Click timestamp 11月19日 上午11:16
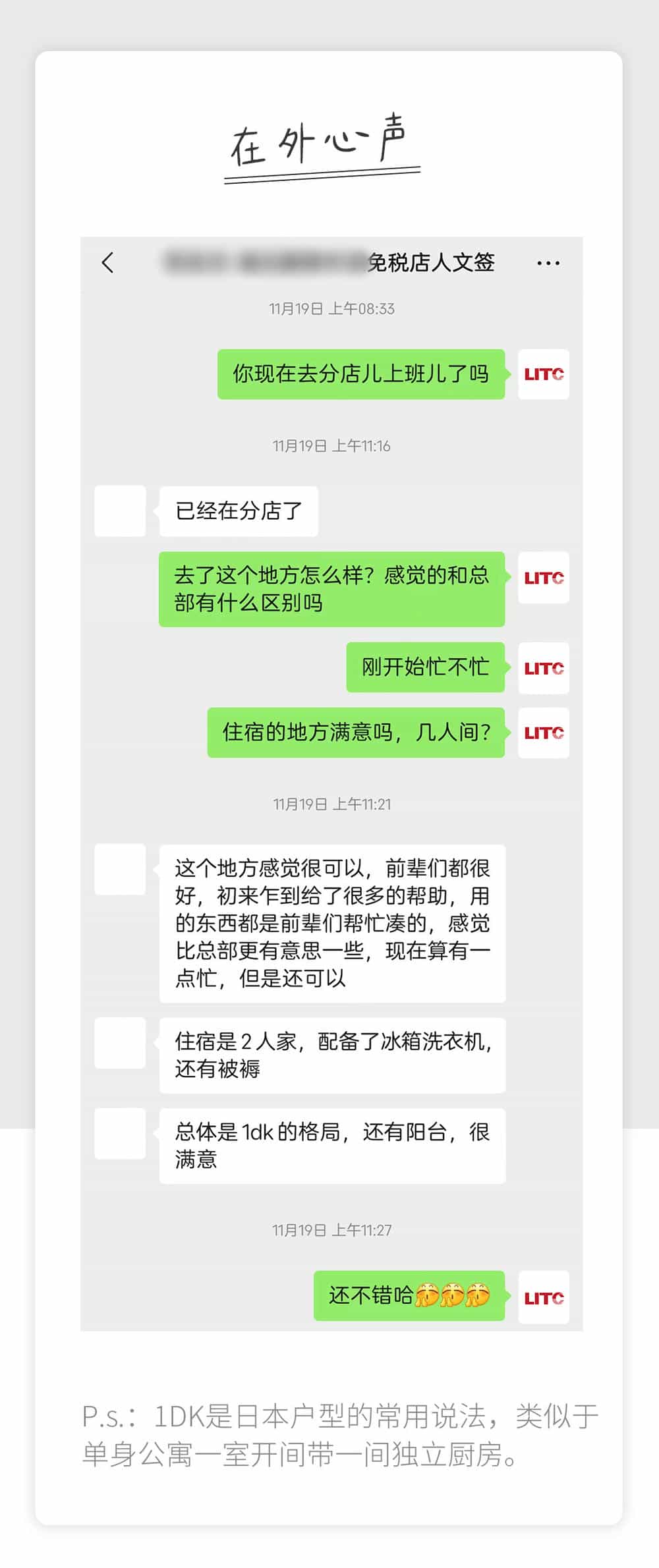 tap(329, 446)
